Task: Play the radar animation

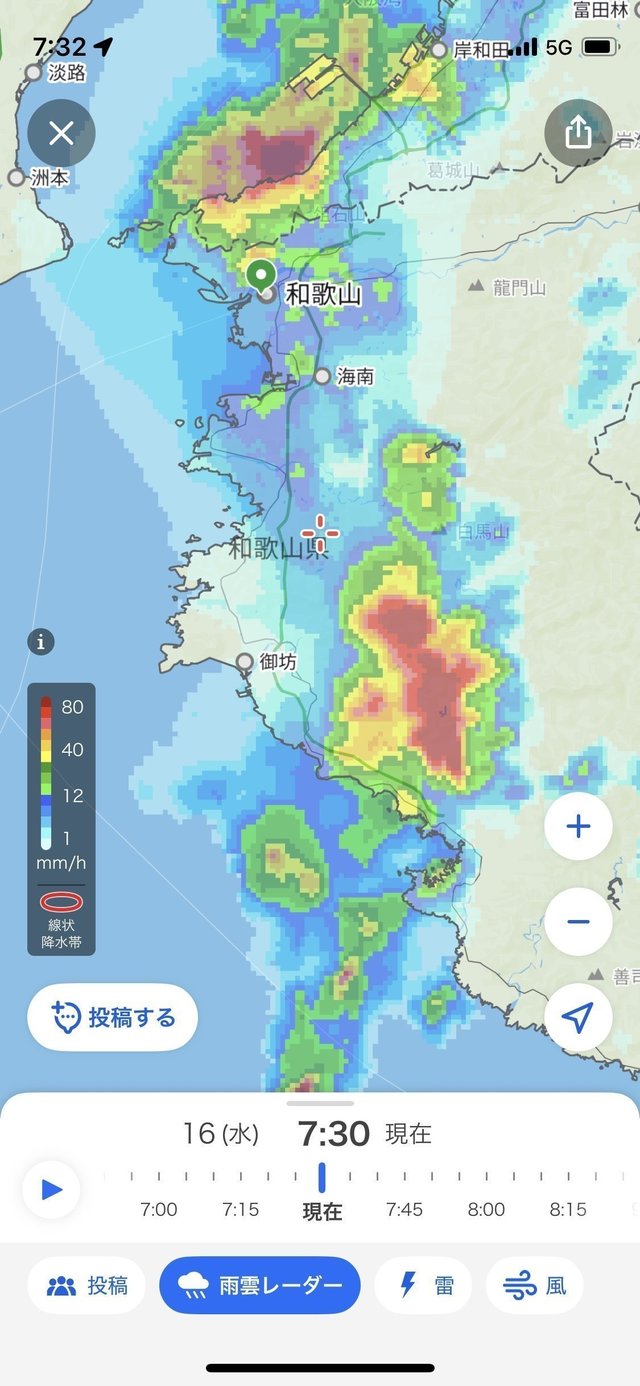Action: click(x=51, y=1189)
